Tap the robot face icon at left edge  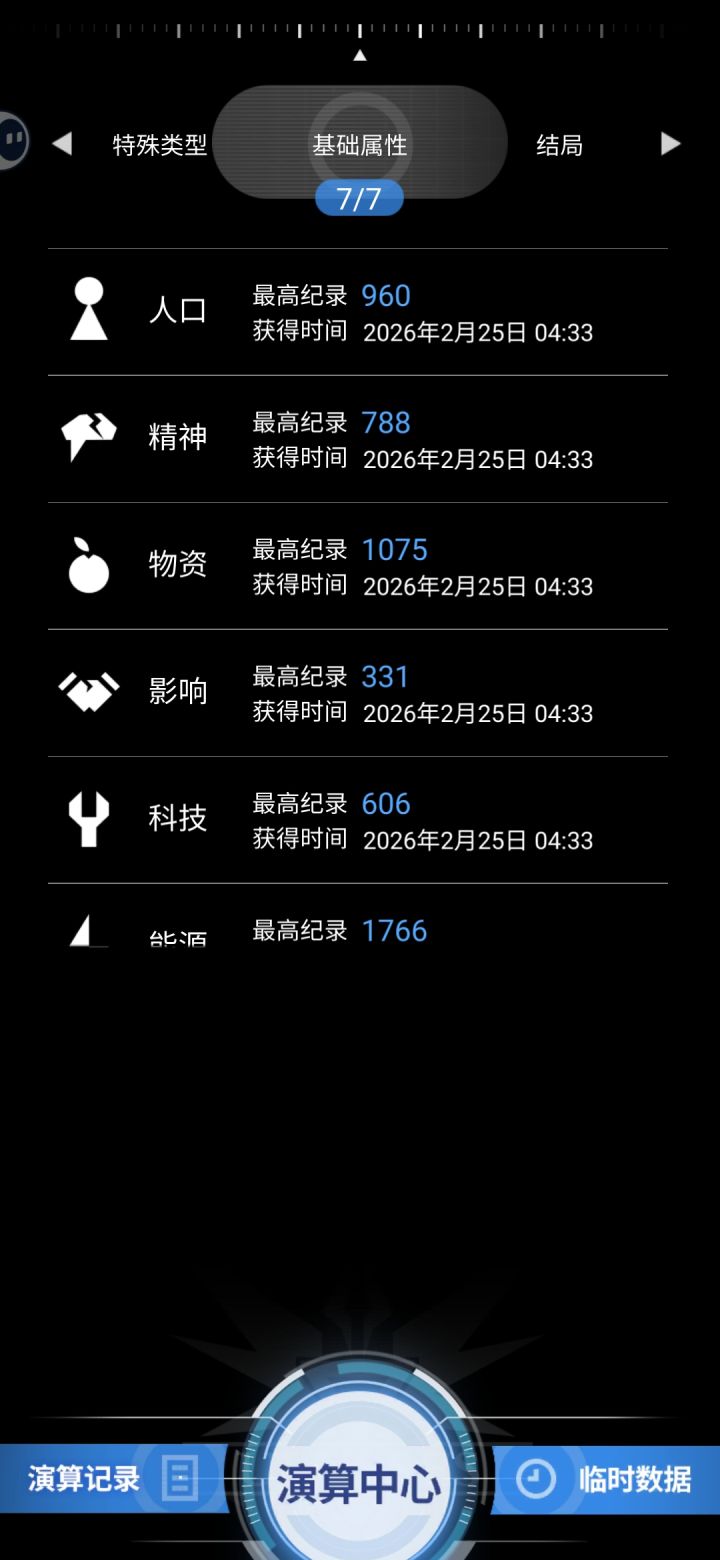coord(12,138)
